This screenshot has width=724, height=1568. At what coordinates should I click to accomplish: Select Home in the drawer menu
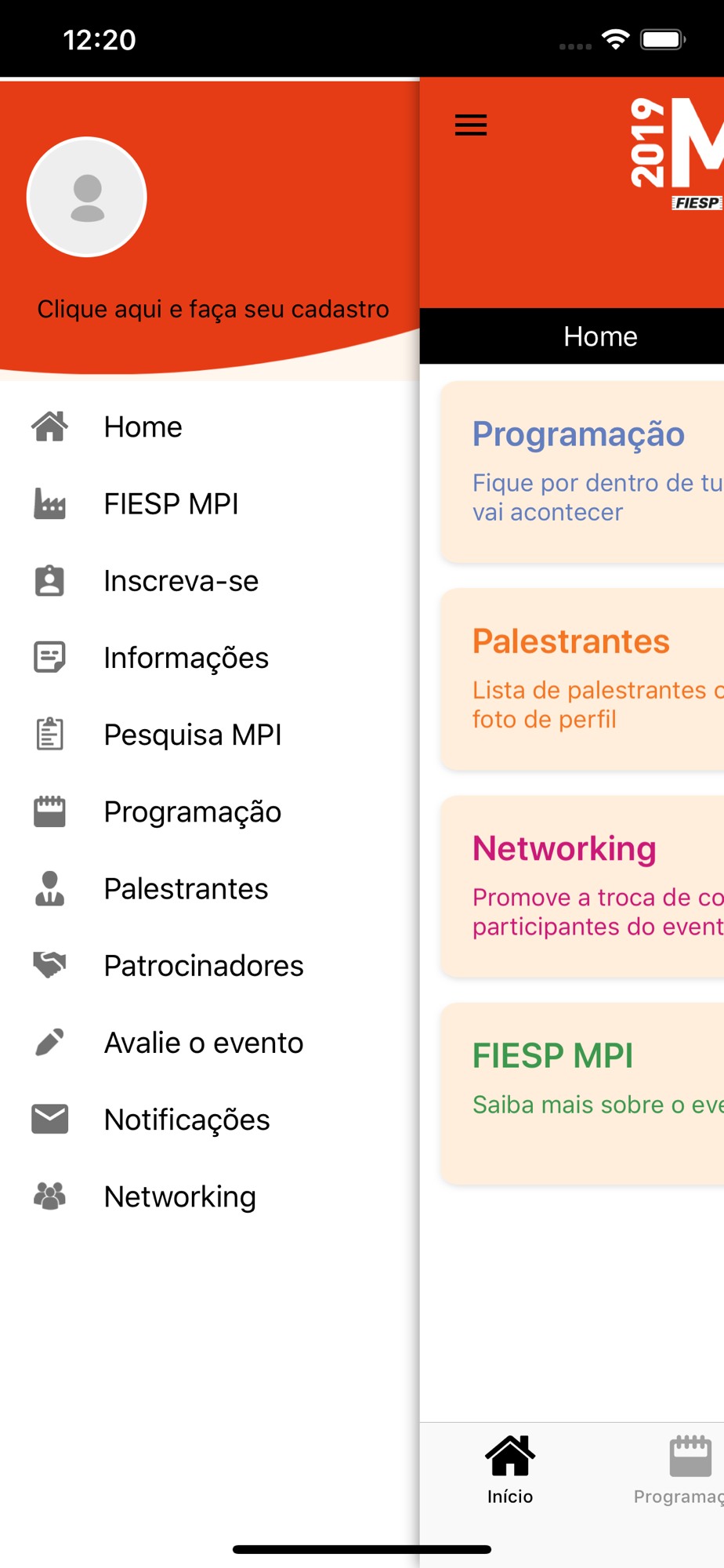(210, 426)
